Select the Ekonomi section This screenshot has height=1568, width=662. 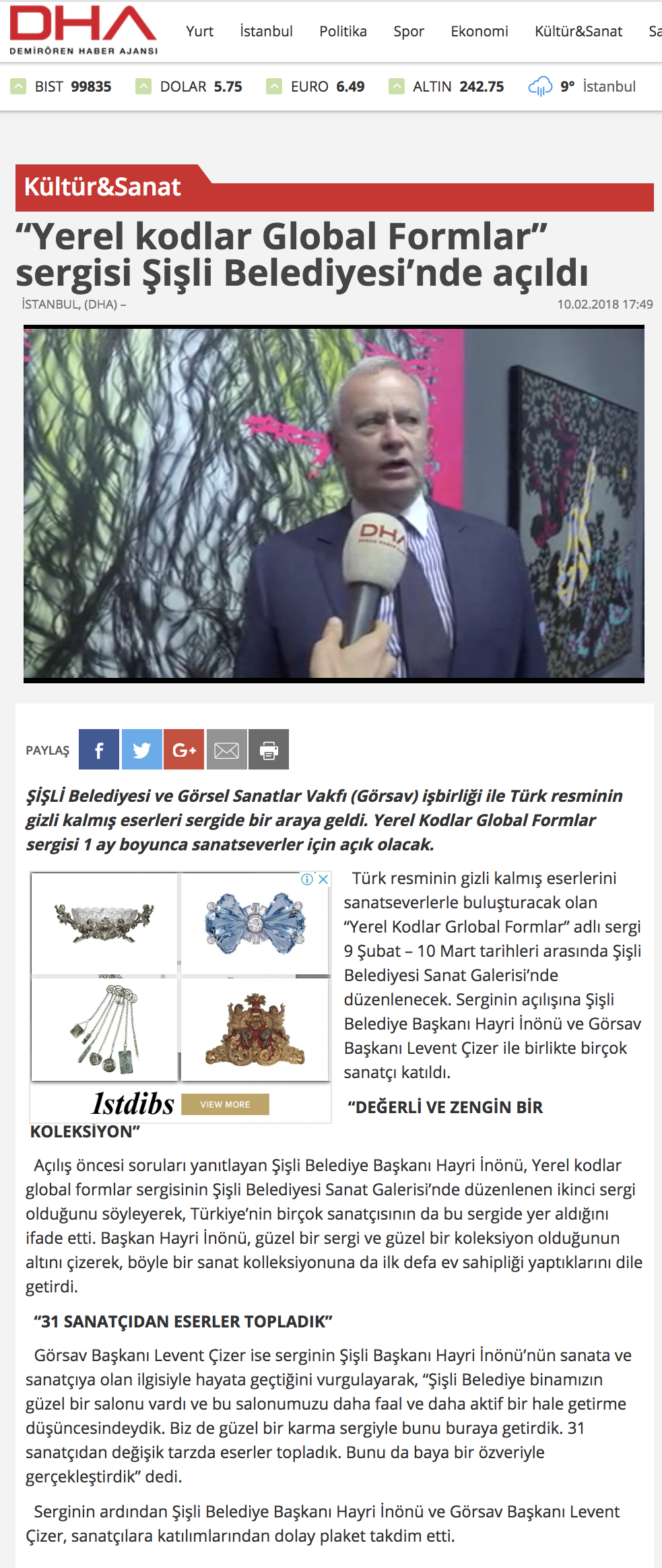coord(479,31)
